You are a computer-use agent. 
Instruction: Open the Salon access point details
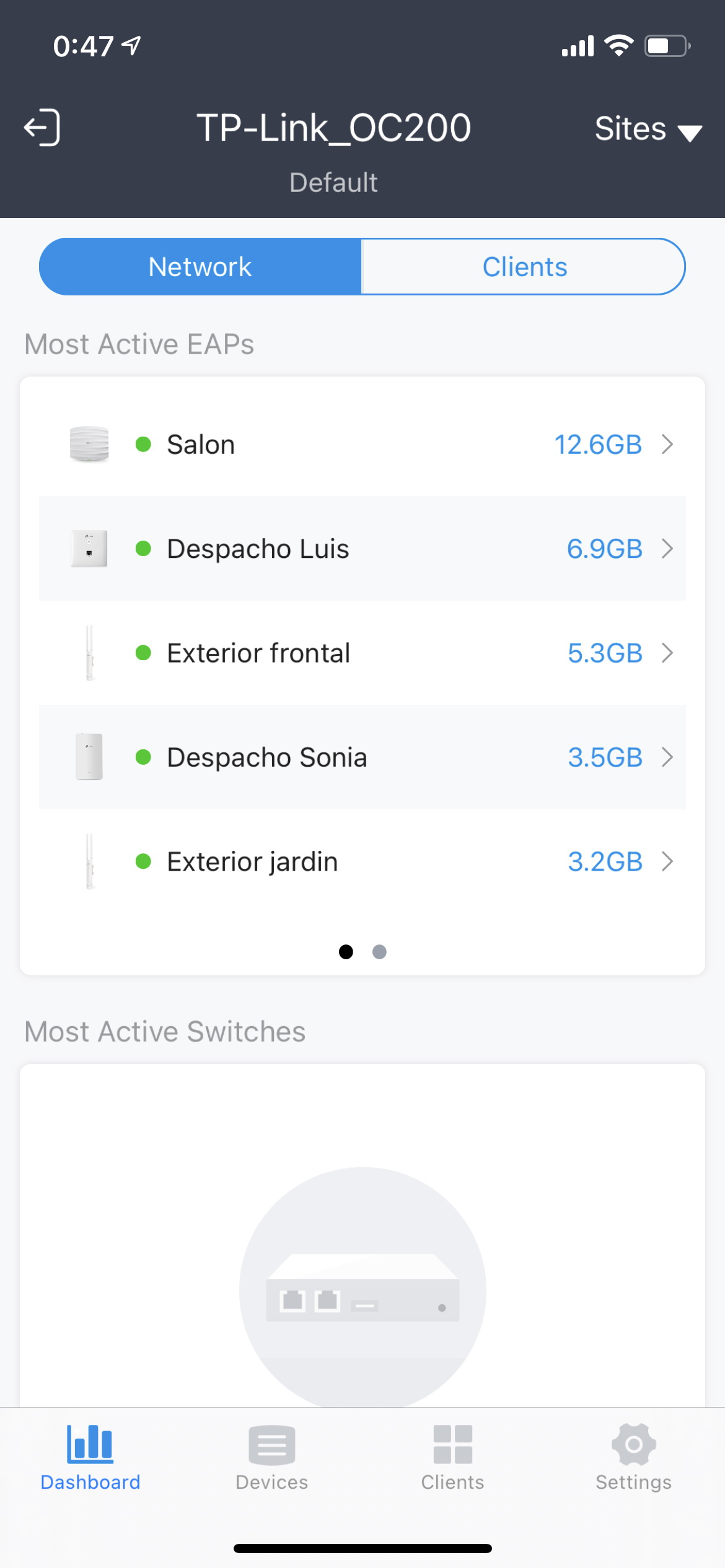[x=362, y=445]
